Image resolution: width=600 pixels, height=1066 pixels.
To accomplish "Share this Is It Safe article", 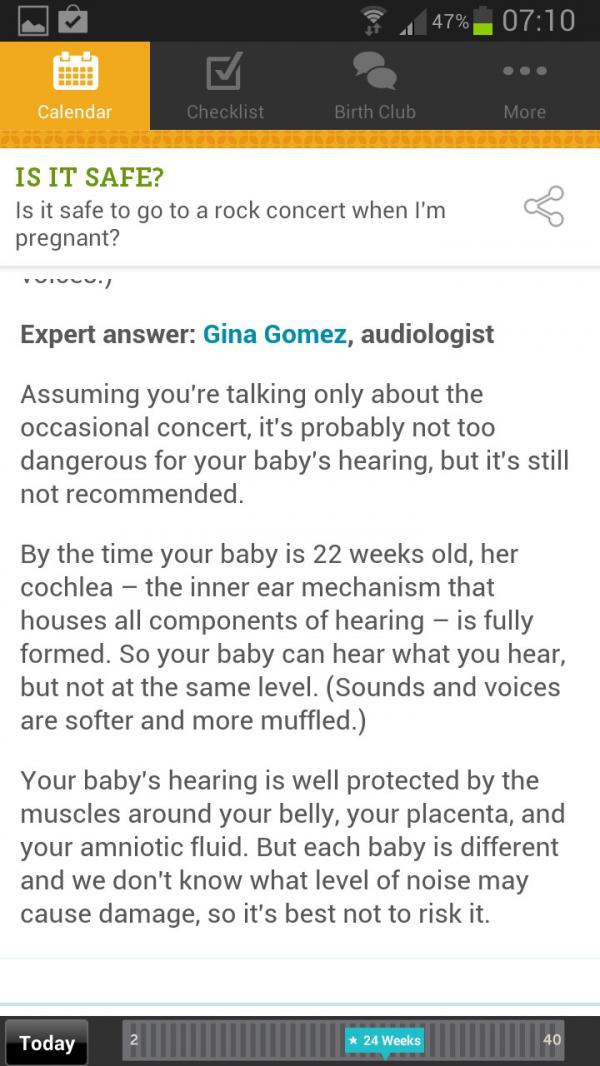I will pyautogui.click(x=544, y=206).
